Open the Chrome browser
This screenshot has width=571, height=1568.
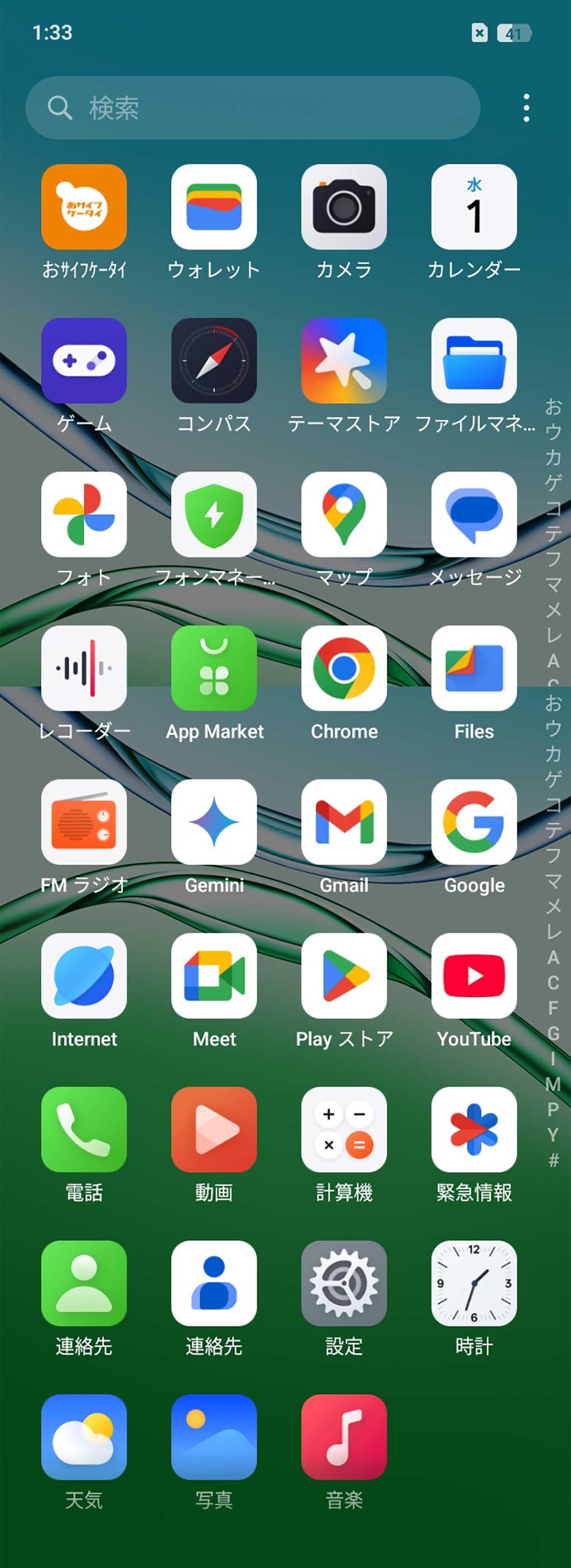[x=344, y=668]
